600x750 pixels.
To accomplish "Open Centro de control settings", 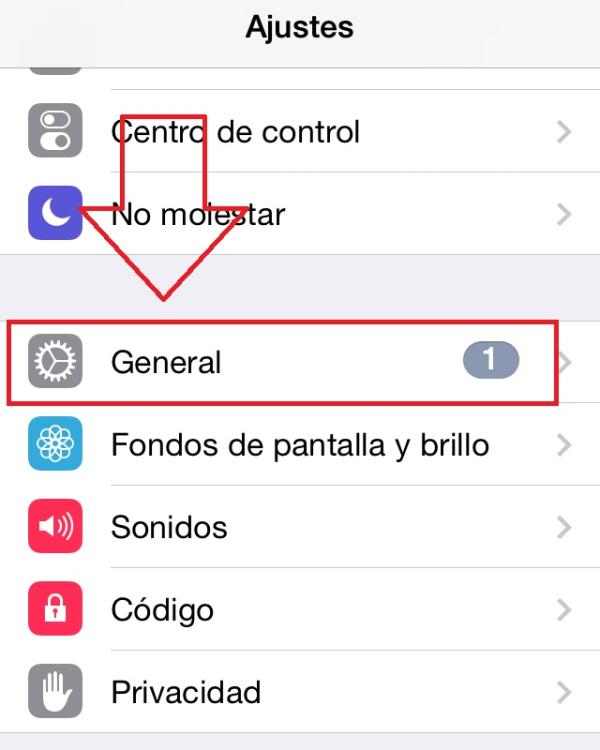I will [300, 131].
